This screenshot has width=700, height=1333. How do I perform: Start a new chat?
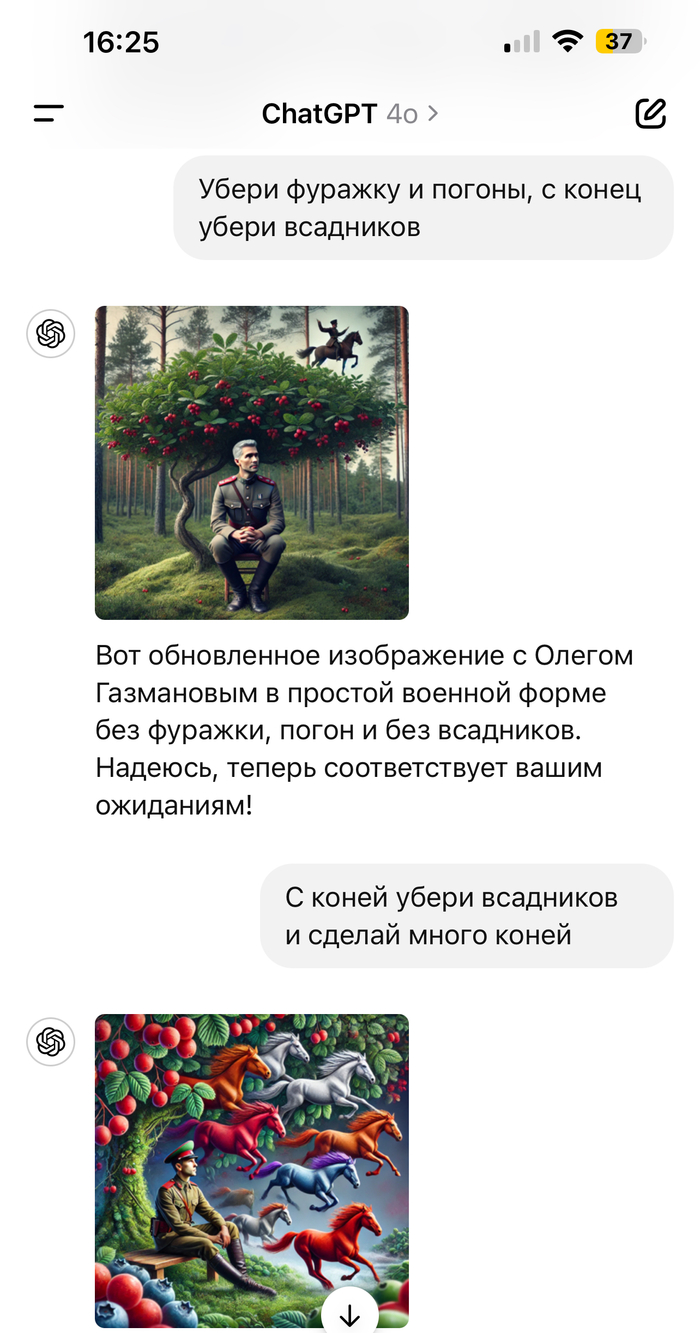[x=651, y=114]
